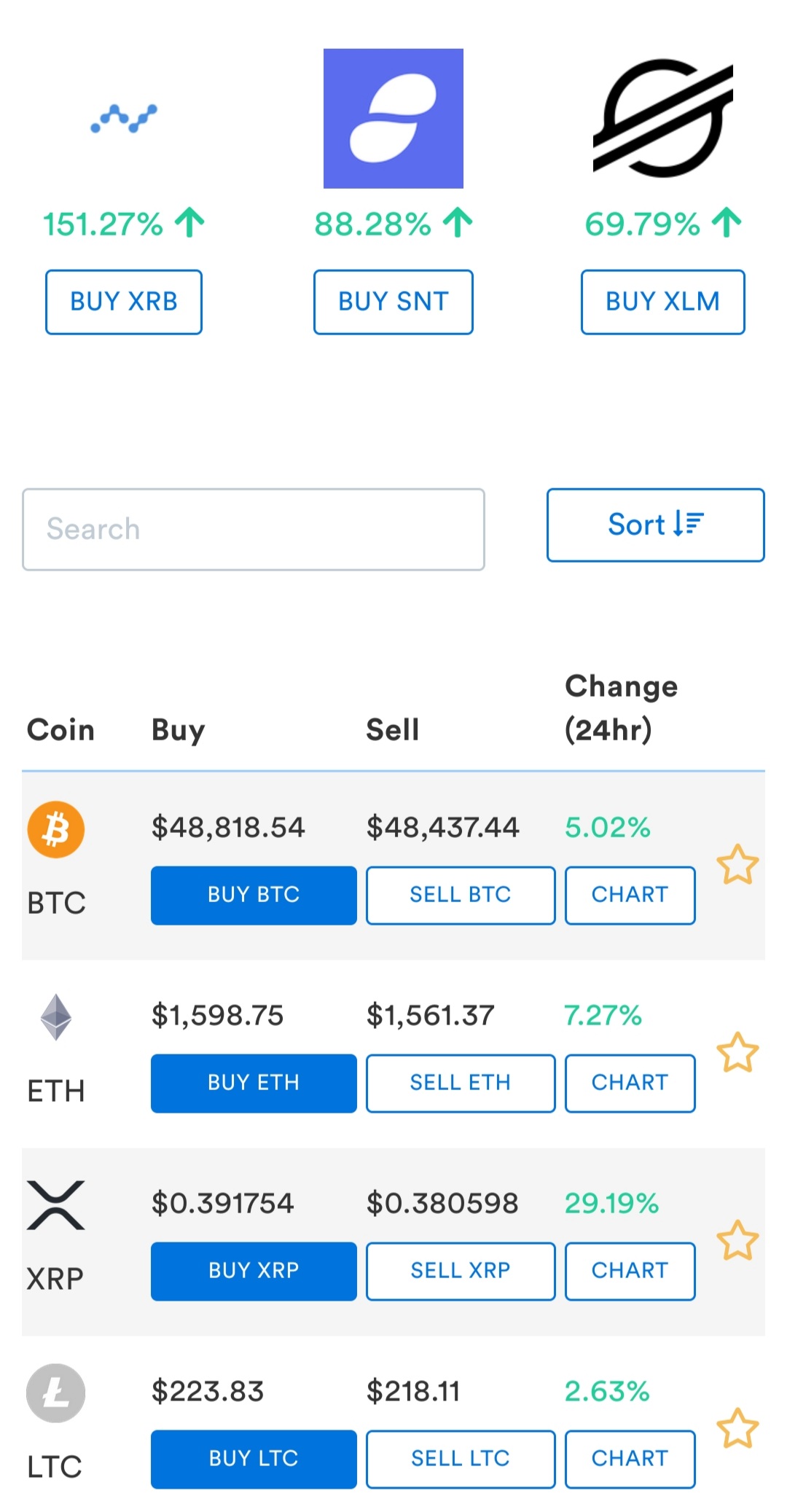Image resolution: width=787 pixels, height=1512 pixels.
Task: Focus the Search coin field
Action: pyautogui.click(x=253, y=529)
